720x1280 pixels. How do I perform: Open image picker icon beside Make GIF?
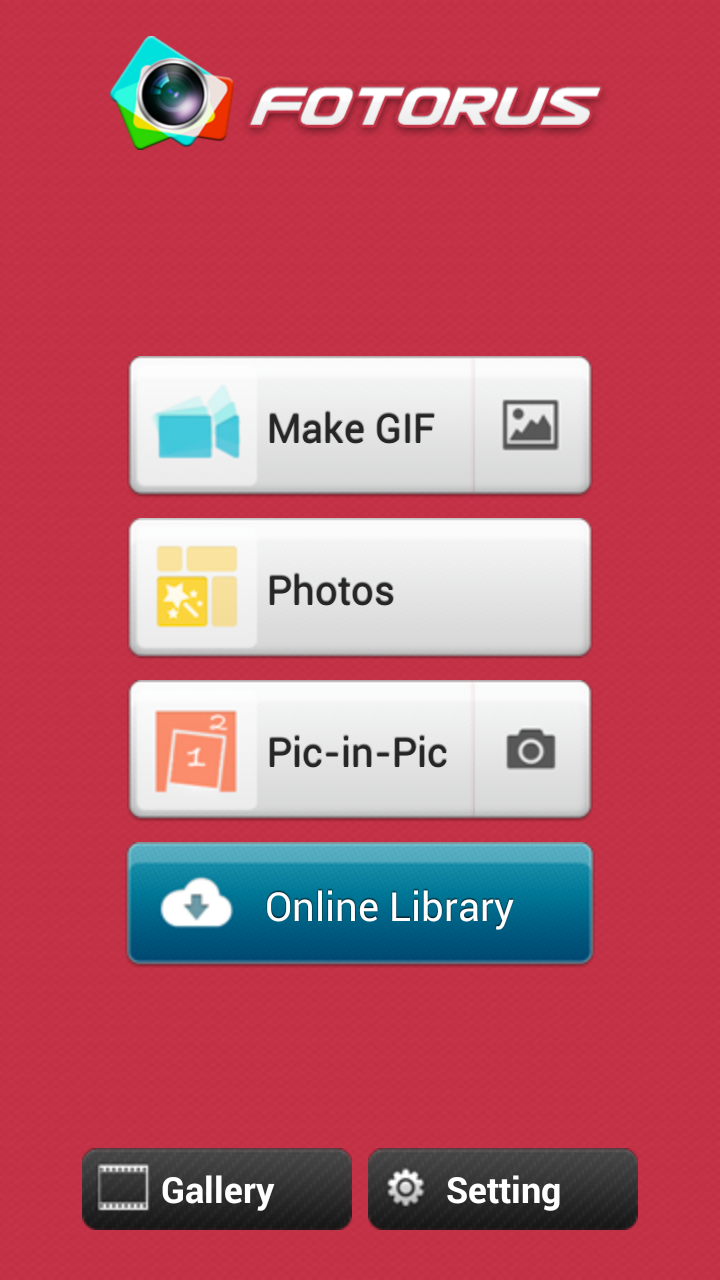click(531, 426)
